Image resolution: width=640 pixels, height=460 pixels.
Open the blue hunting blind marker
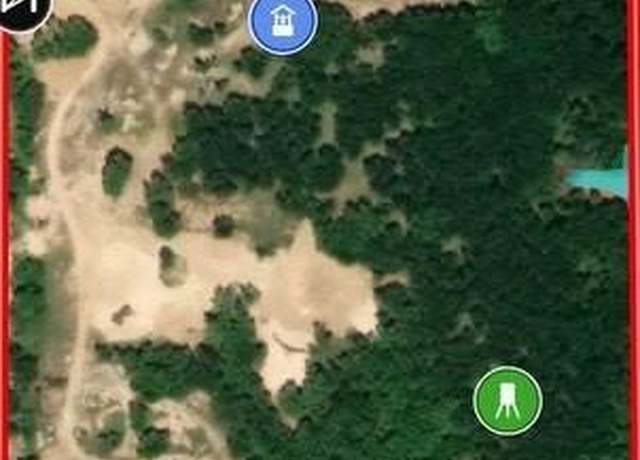283,22
